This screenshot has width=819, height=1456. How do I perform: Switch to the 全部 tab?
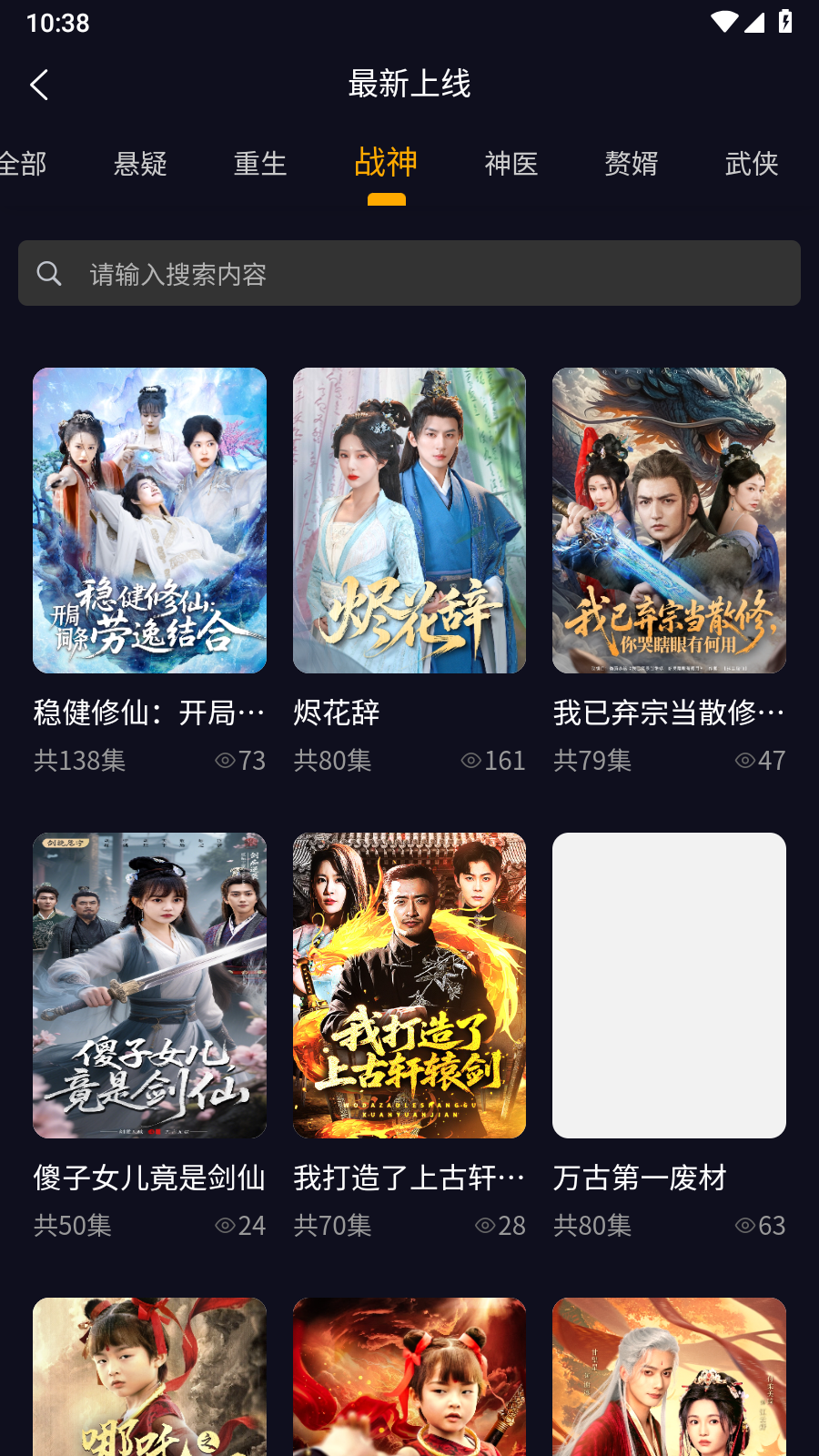tap(23, 164)
